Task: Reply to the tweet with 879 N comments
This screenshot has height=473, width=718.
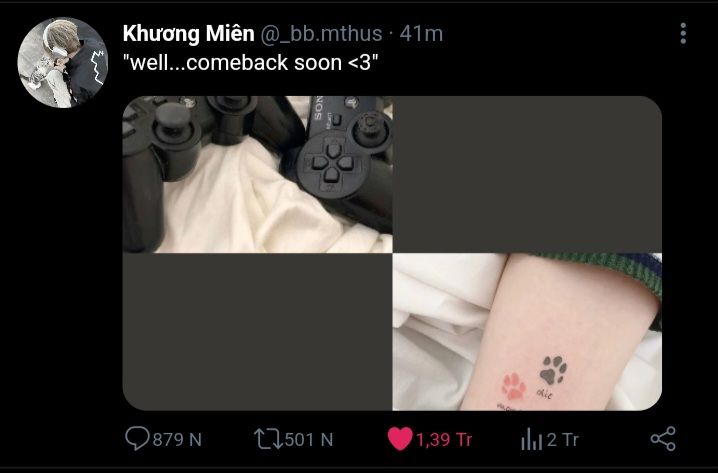Action: point(137,439)
